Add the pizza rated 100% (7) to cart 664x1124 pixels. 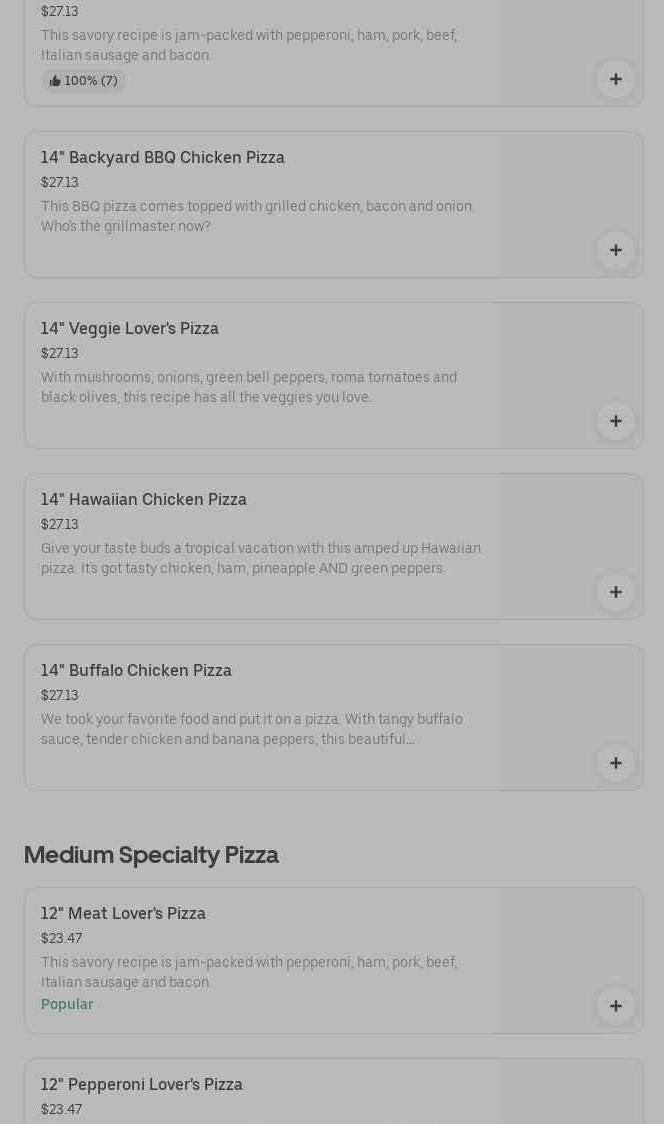pos(615,79)
